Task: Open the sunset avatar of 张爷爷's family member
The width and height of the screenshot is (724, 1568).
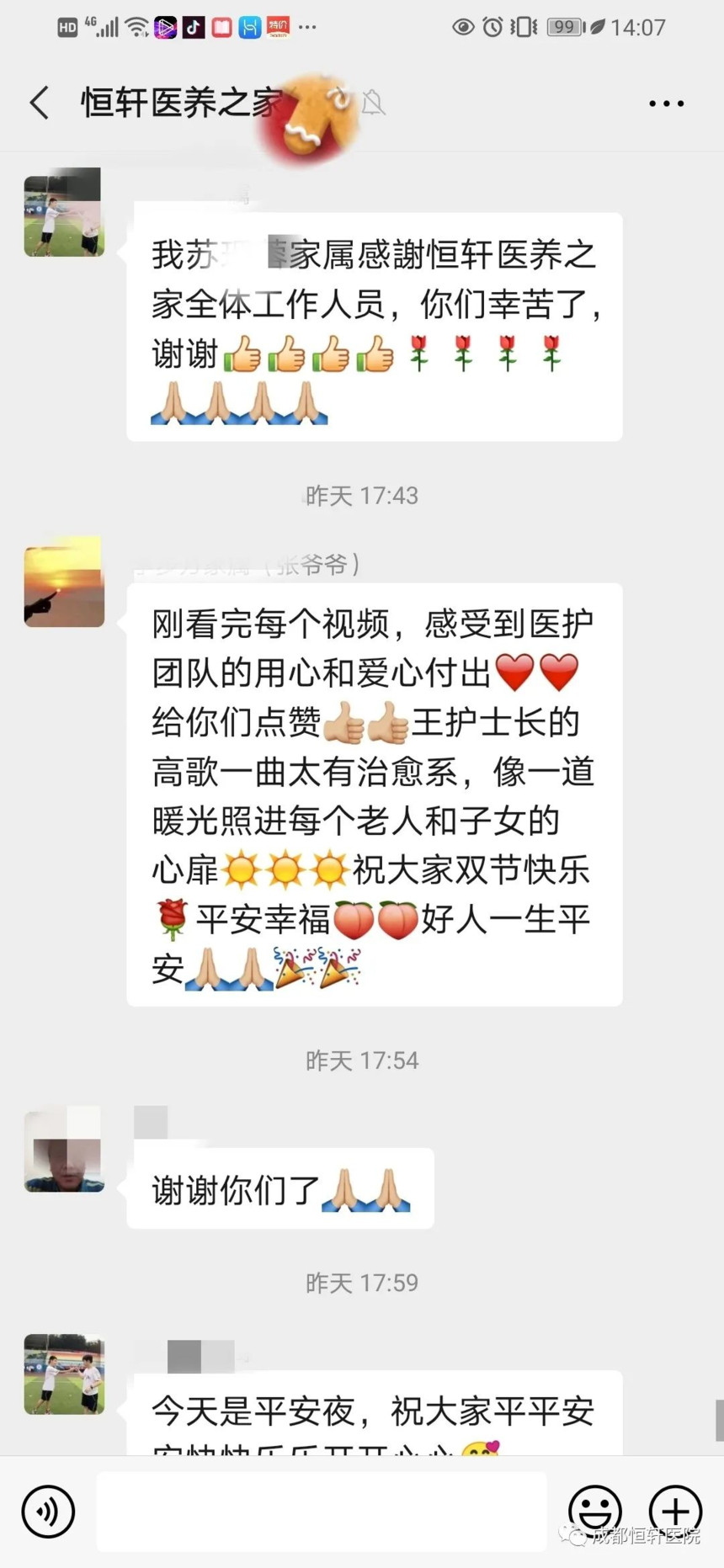Action: pos(64,582)
